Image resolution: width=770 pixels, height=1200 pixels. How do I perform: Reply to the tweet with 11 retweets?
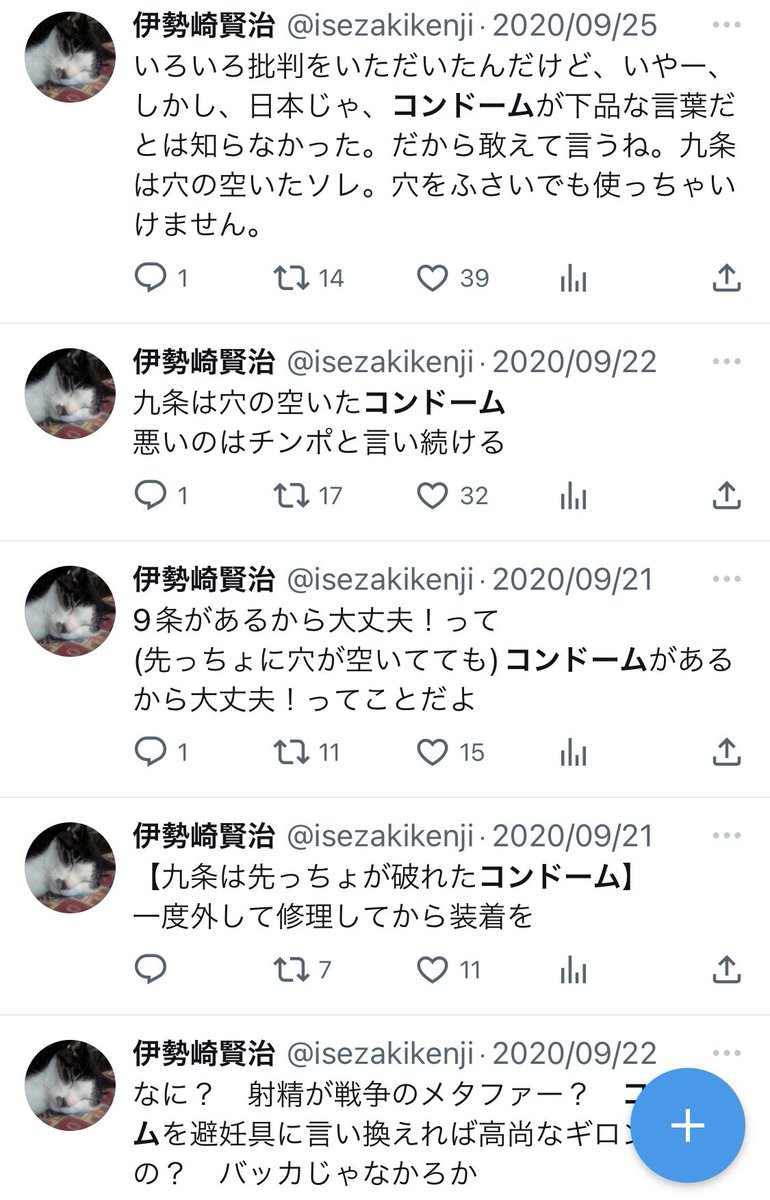[150, 752]
